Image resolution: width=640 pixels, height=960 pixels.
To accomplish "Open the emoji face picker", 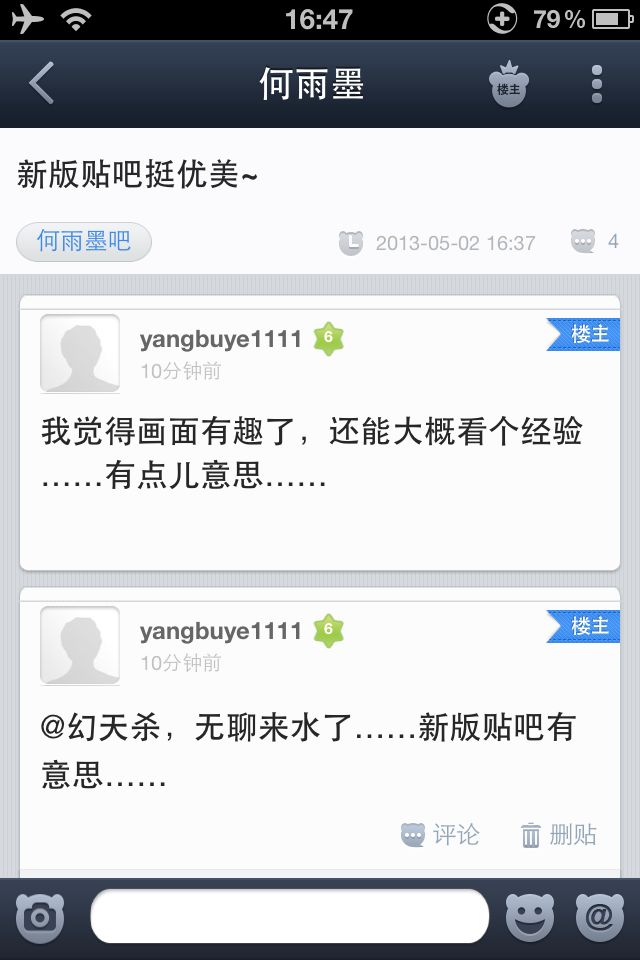I will click(x=530, y=917).
